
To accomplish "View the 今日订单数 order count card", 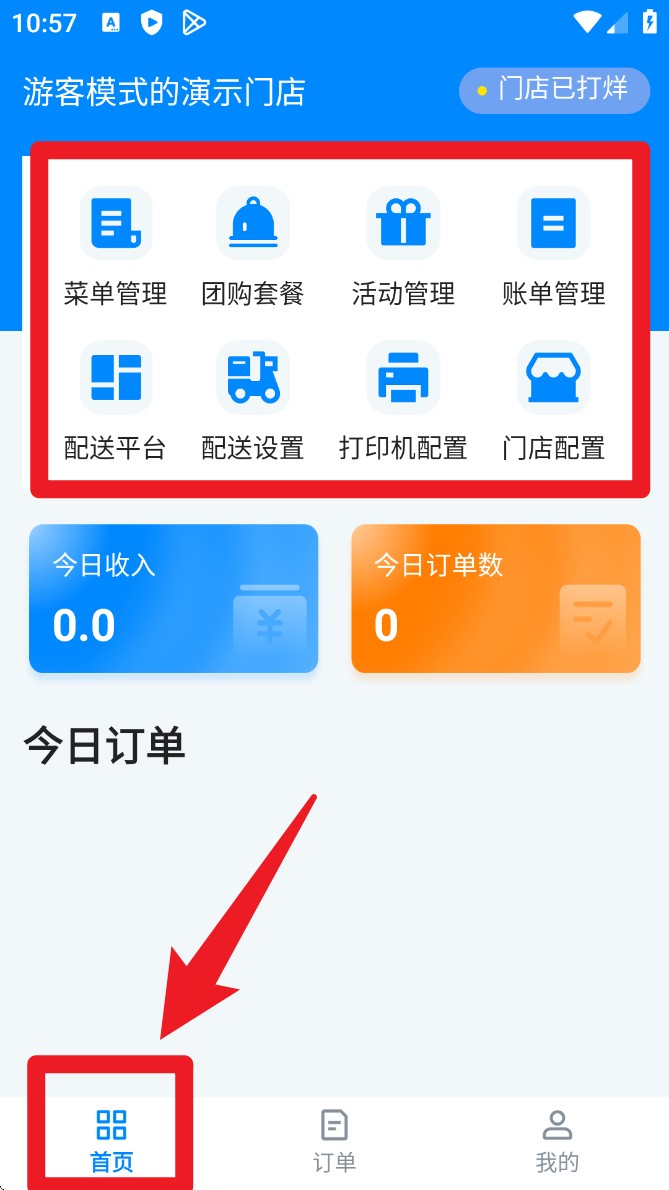I will (495, 598).
